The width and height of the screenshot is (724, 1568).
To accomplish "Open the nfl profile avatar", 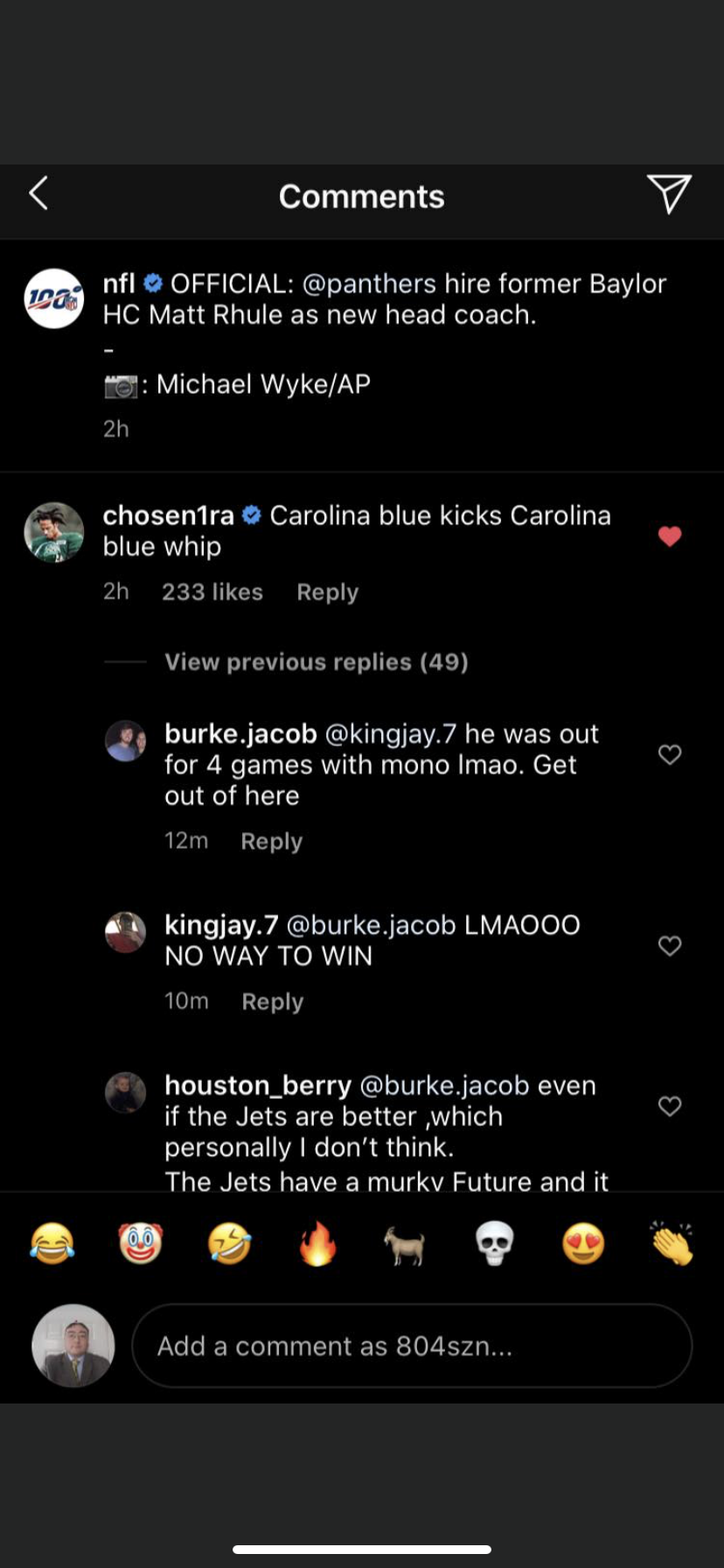I will [53, 299].
